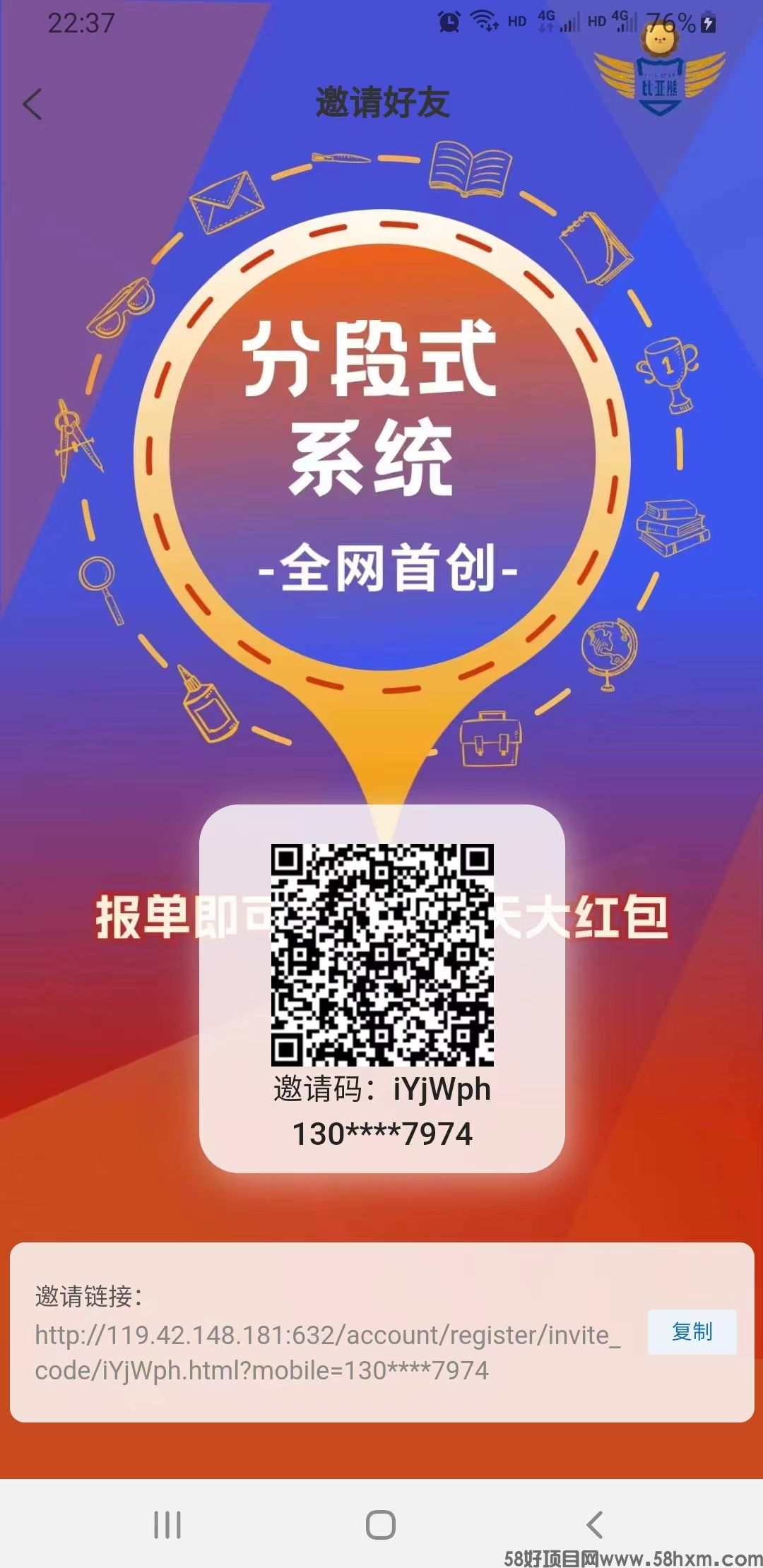Open recent apps in the navigation bar
The width and height of the screenshot is (763, 1568).
(x=167, y=1524)
